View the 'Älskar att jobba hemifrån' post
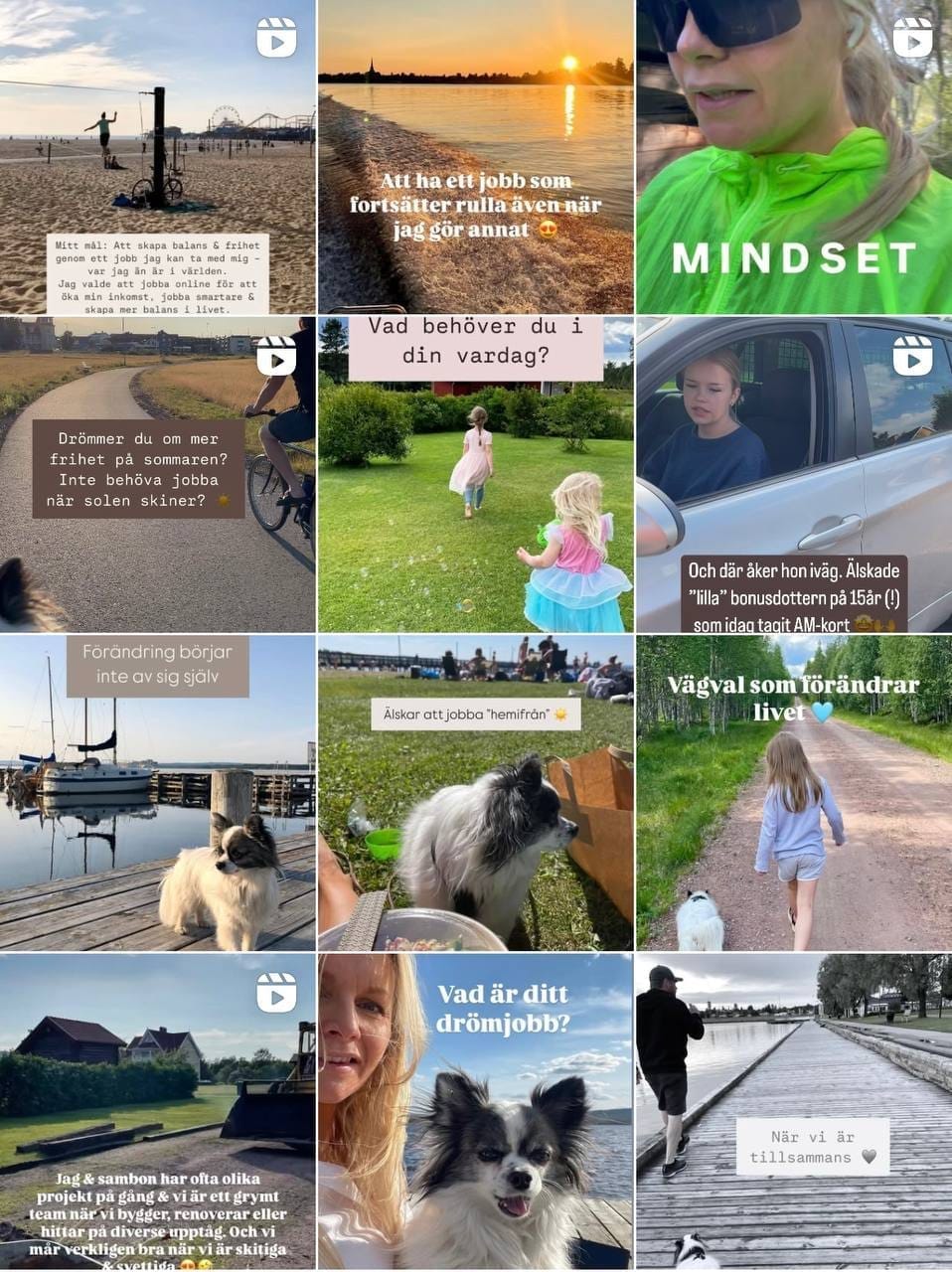This screenshot has height=1272, width=952. (475, 793)
